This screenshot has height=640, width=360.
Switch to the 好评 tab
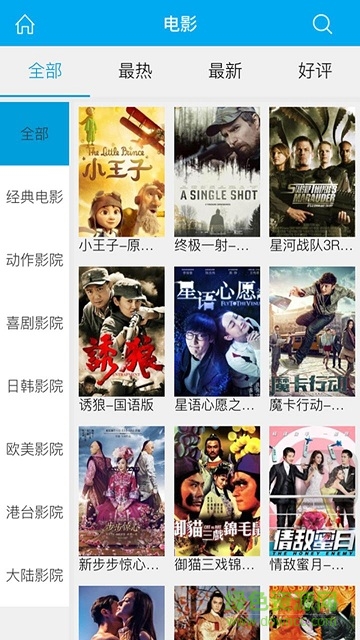315,71
